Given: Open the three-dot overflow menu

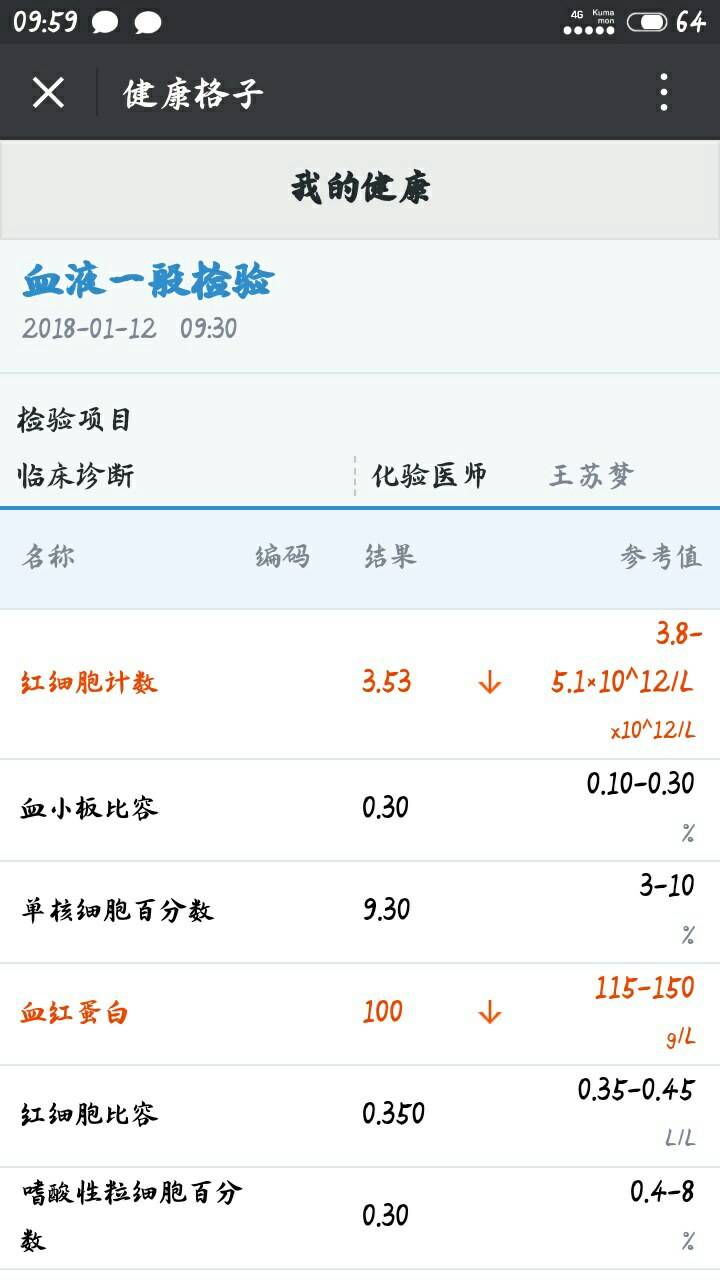Looking at the screenshot, I should (x=664, y=92).
